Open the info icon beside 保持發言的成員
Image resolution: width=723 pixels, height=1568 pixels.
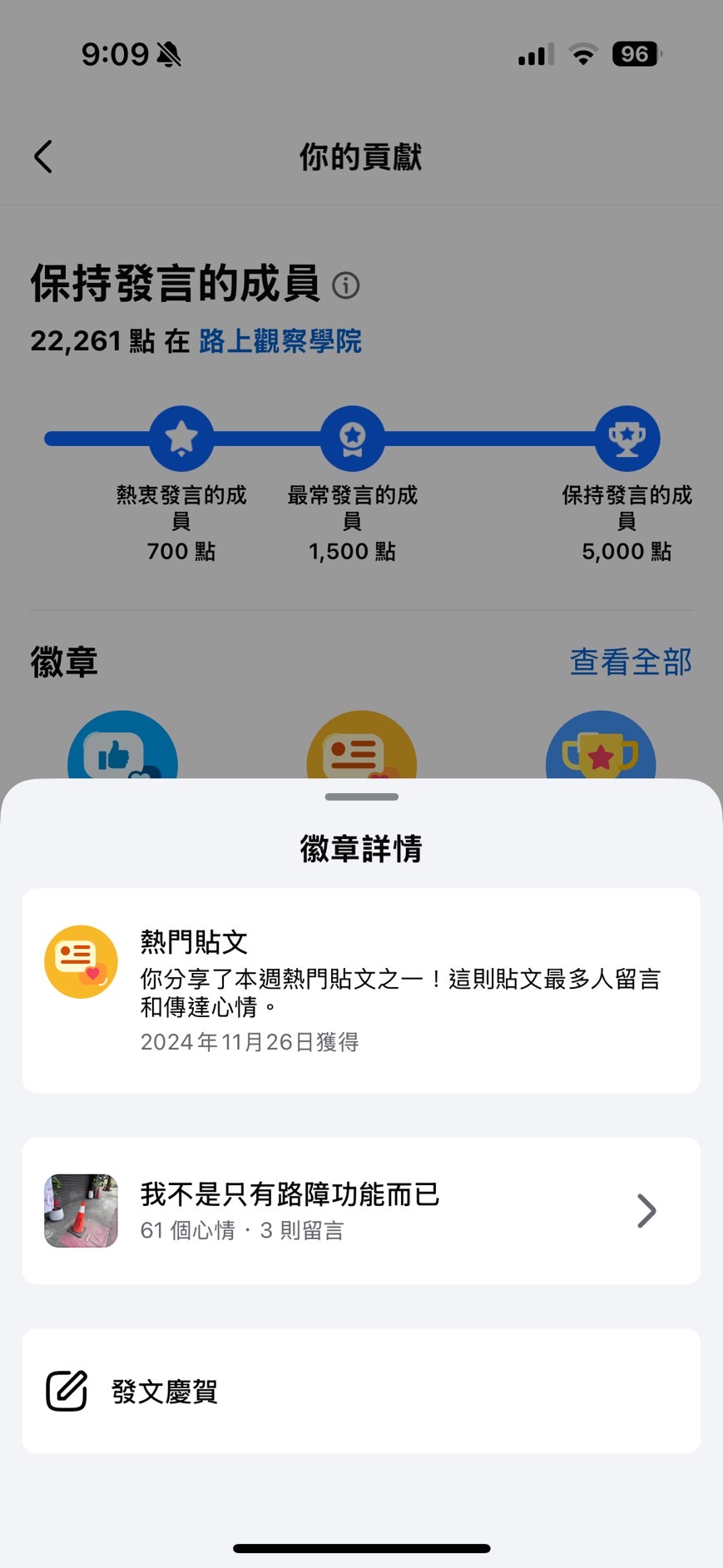(x=346, y=285)
